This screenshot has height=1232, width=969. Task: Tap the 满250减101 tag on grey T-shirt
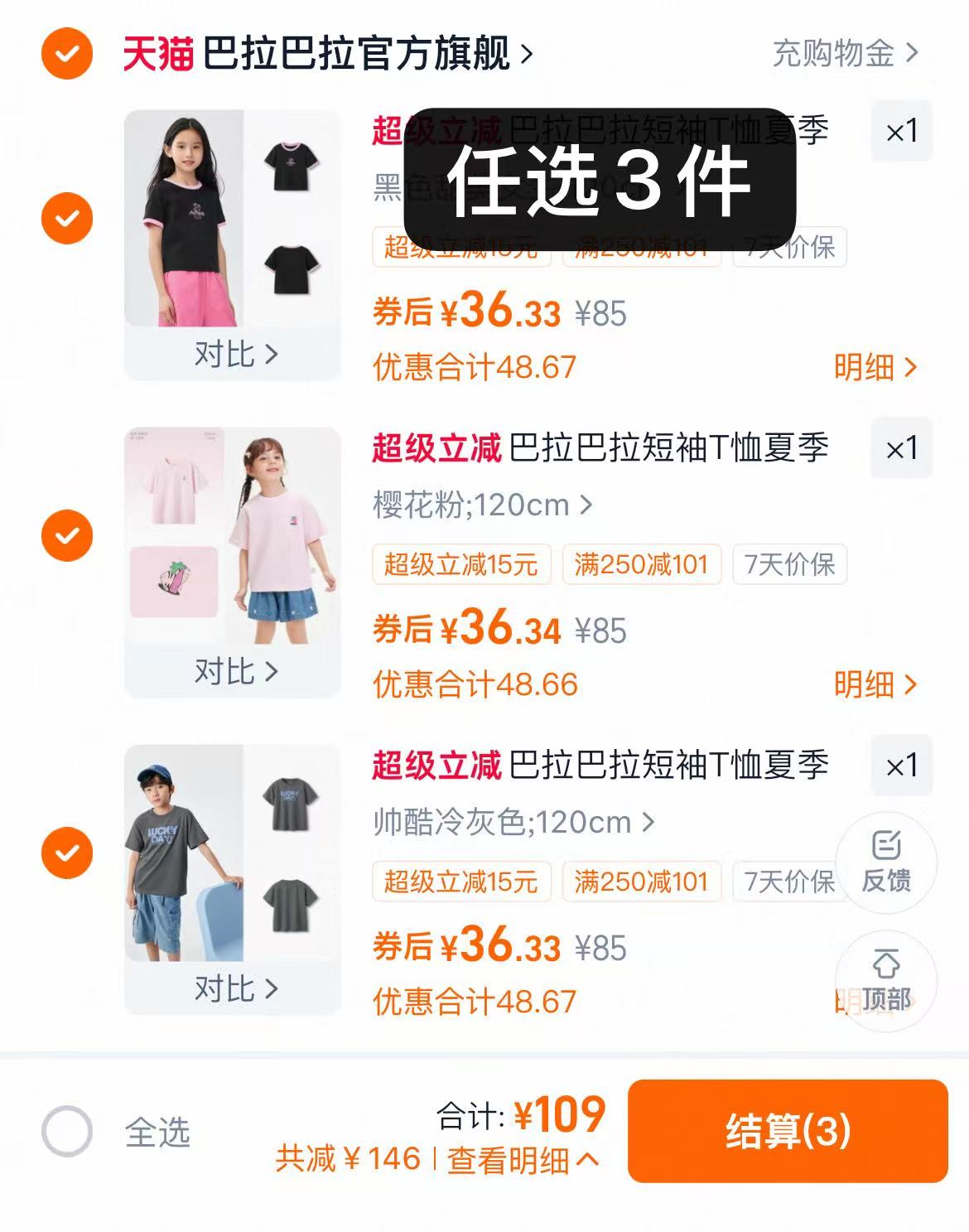pos(641,882)
